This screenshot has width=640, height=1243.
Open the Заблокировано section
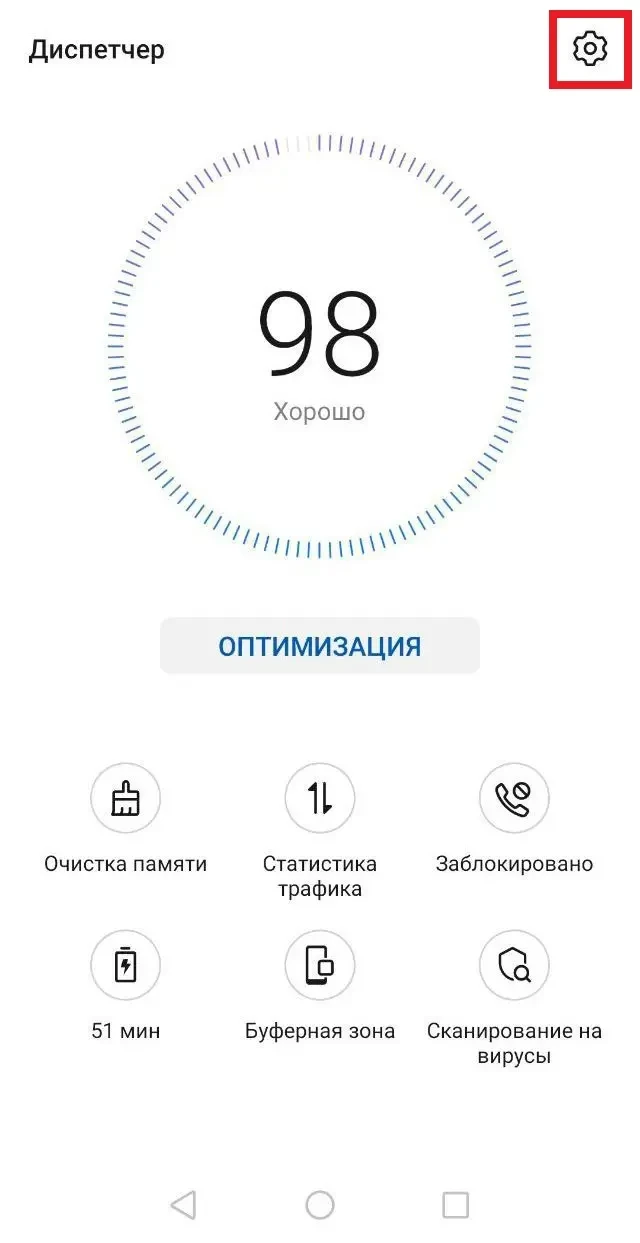[514, 799]
